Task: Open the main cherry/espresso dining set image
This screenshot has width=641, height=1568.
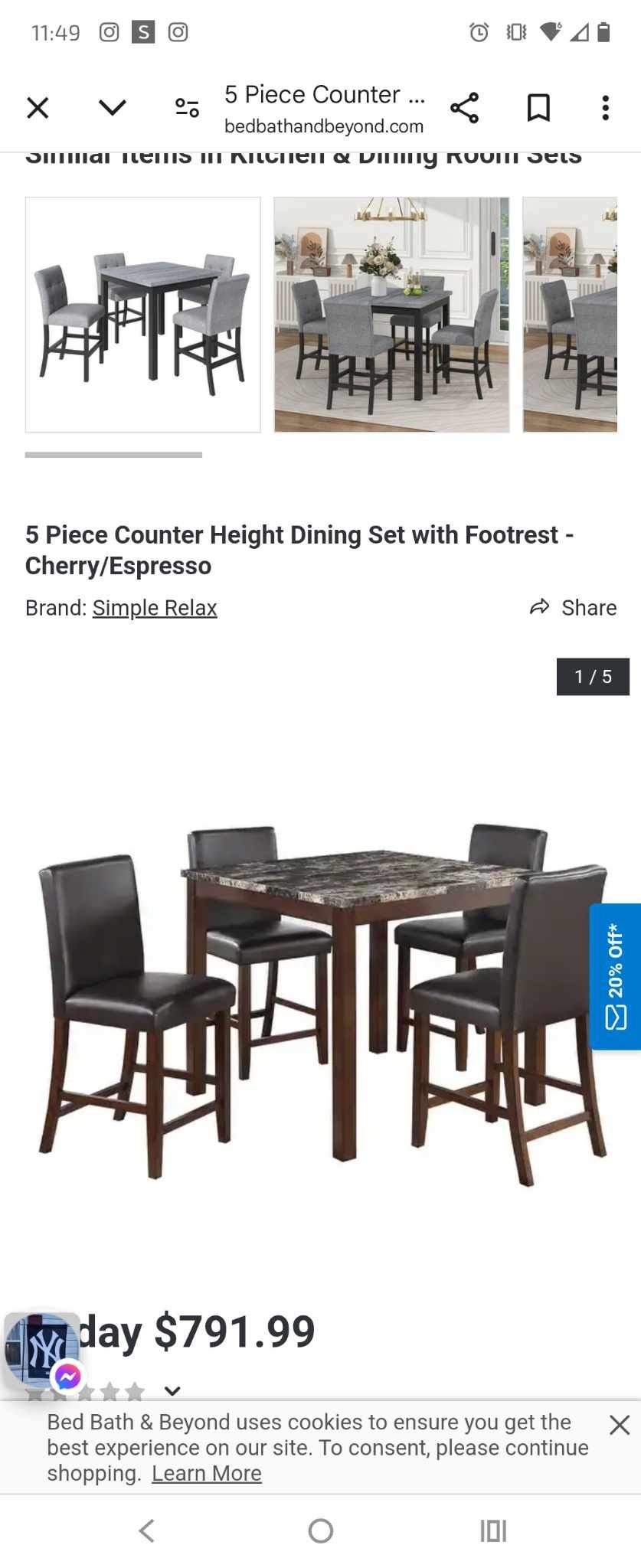Action: pos(321,1003)
